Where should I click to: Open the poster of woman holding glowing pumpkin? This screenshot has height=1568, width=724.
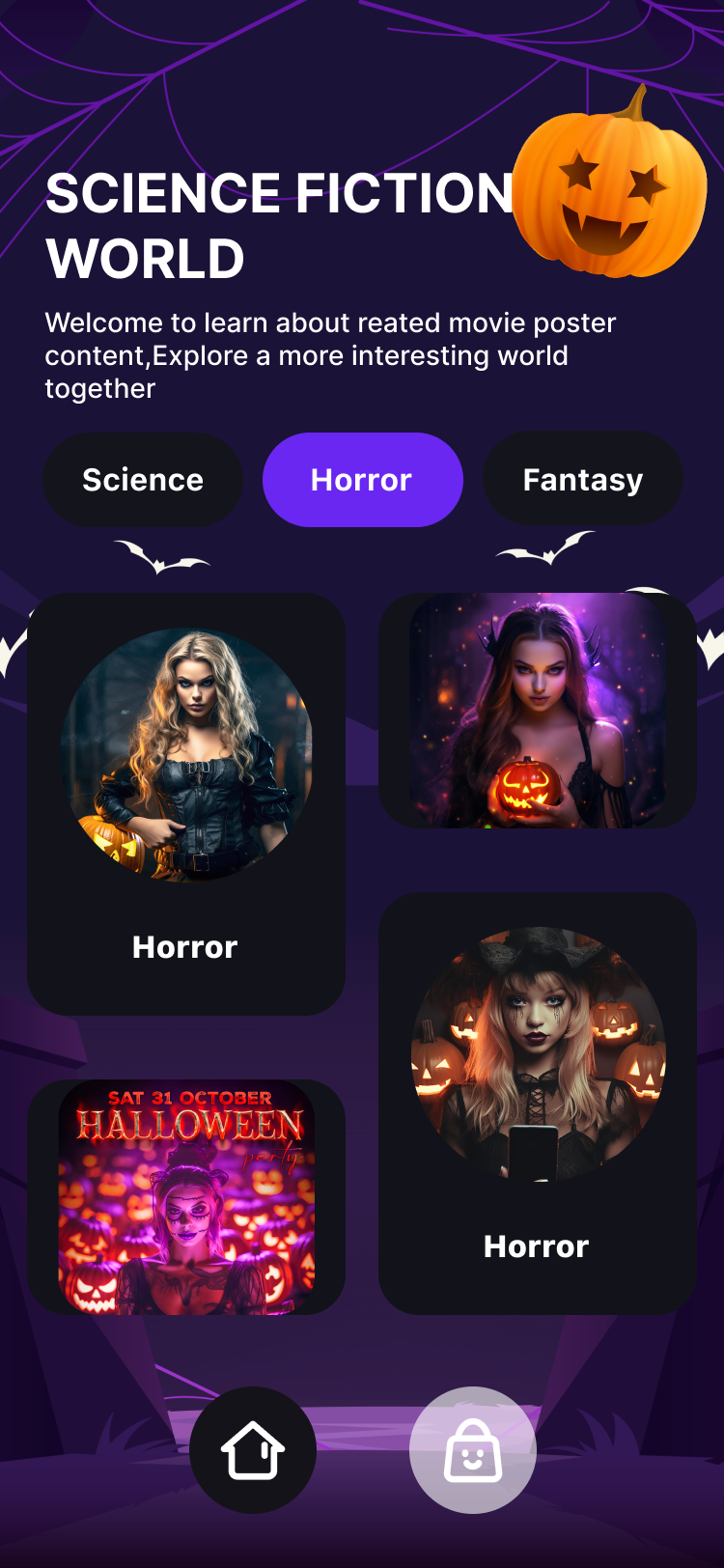click(x=537, y=711)
